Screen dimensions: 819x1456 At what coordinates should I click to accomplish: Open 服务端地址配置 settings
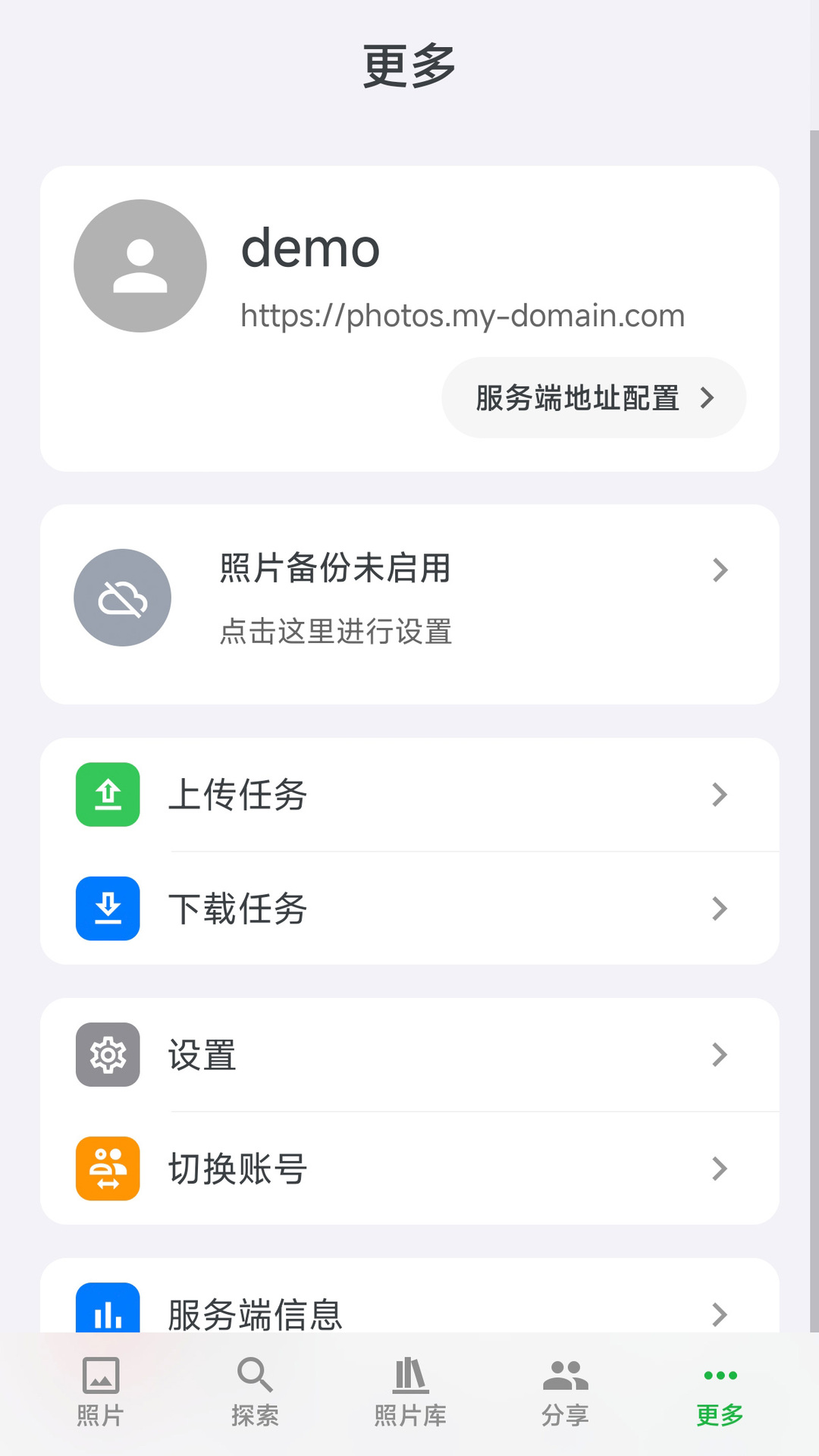point(593,397)
